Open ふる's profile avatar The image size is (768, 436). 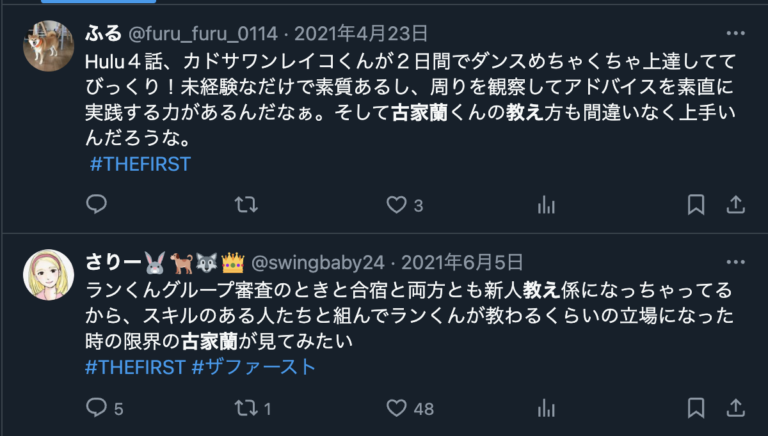pyautogui.click(x=48, y=46)
